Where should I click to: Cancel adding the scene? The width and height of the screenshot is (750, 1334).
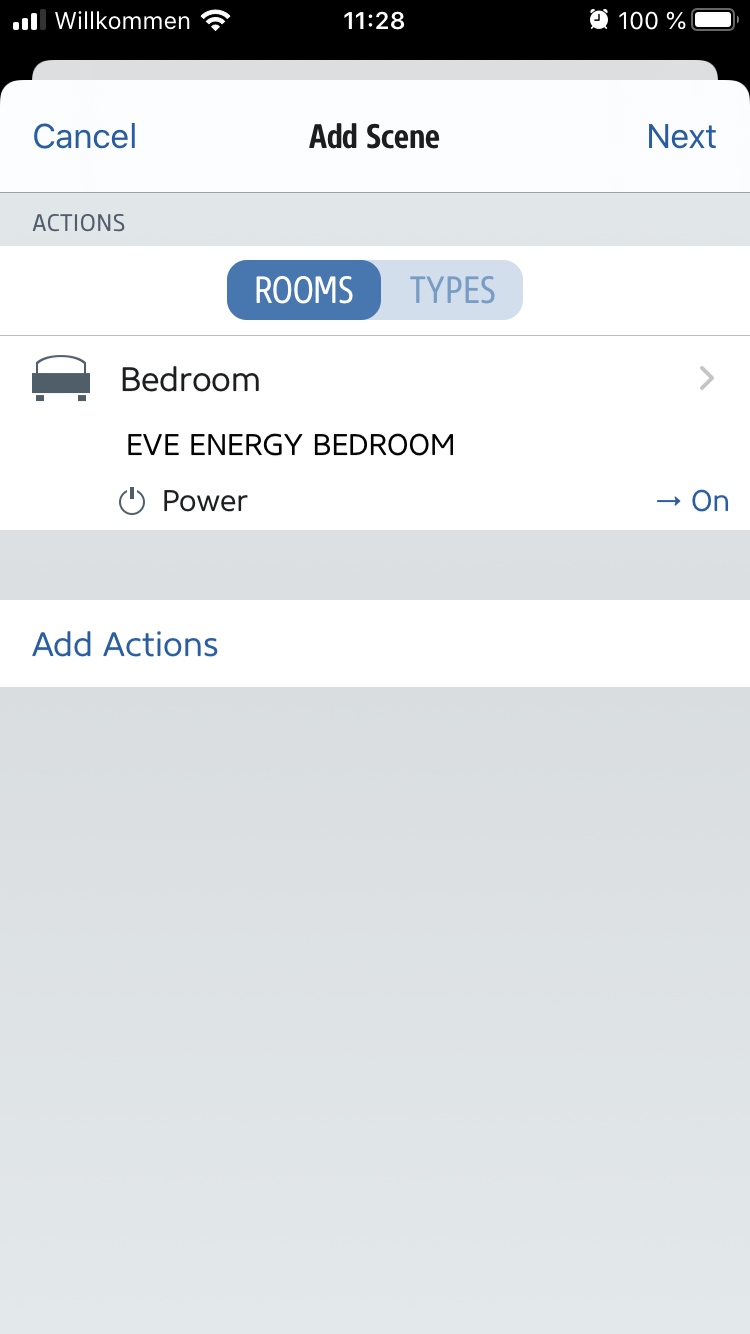[85, 136]
